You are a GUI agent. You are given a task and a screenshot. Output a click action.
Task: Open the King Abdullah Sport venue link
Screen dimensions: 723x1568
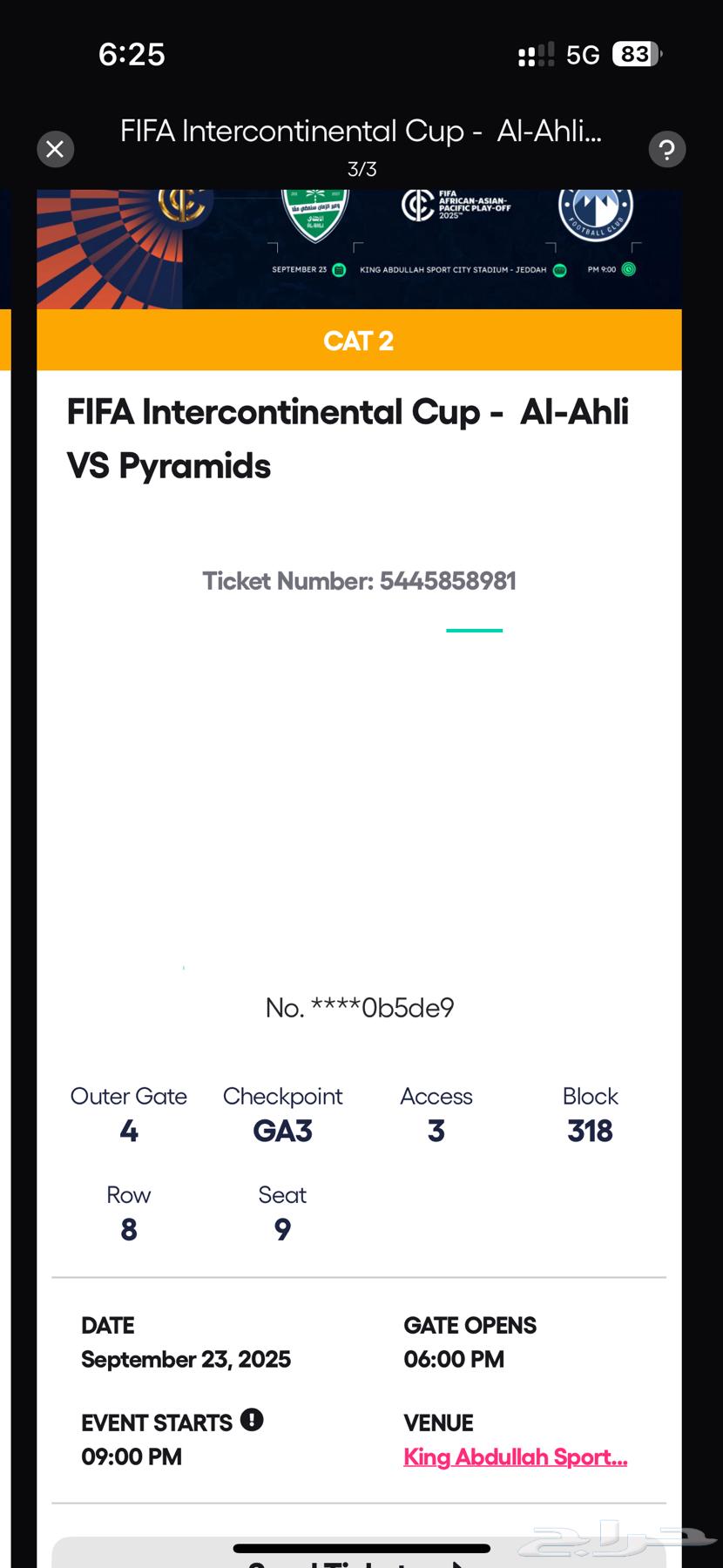coord(515,1457)
